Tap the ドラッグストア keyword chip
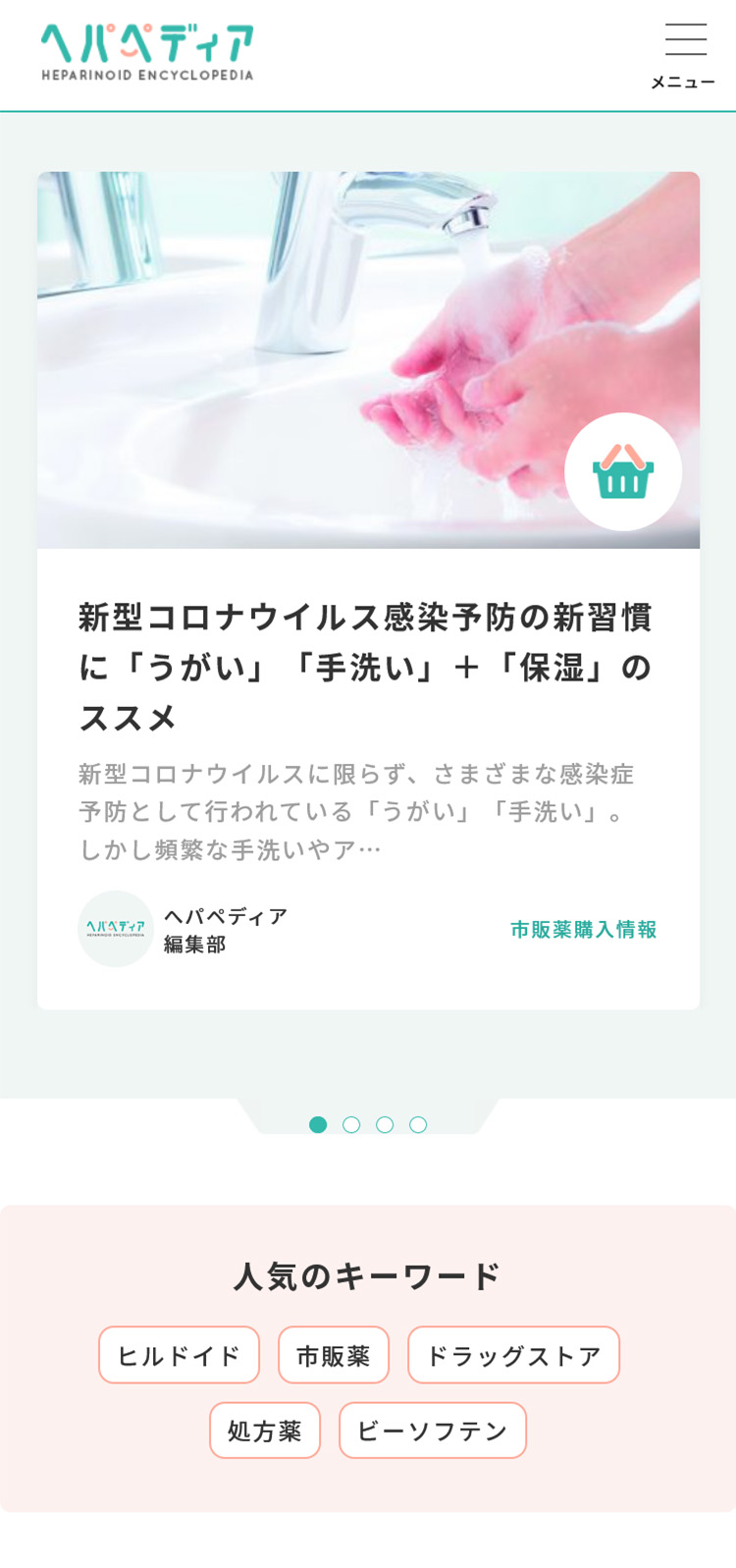 click(x=513, y=1355)
